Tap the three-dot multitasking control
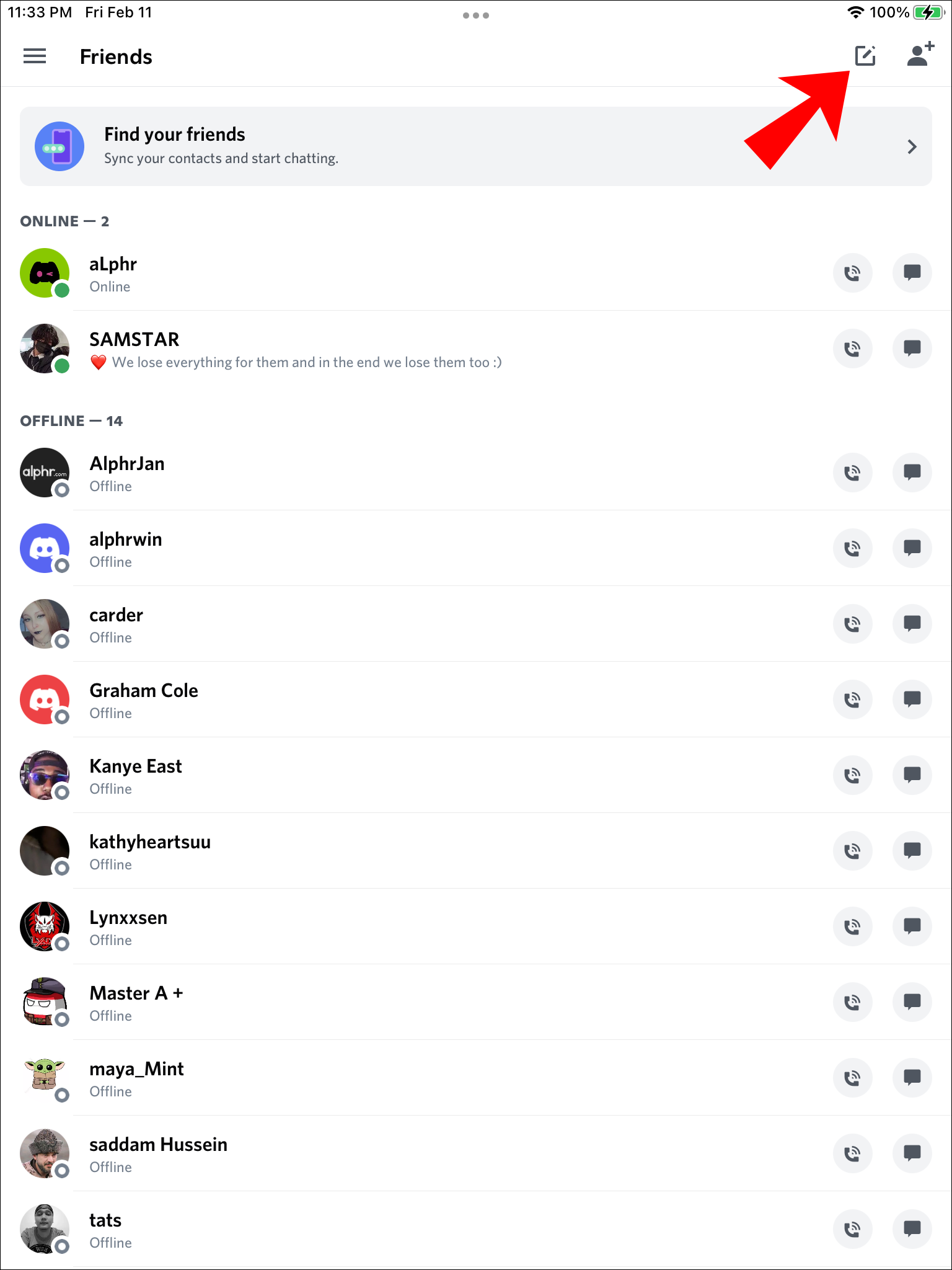Viewport: 952px width, 1270px height. click(x=475, y=16)
